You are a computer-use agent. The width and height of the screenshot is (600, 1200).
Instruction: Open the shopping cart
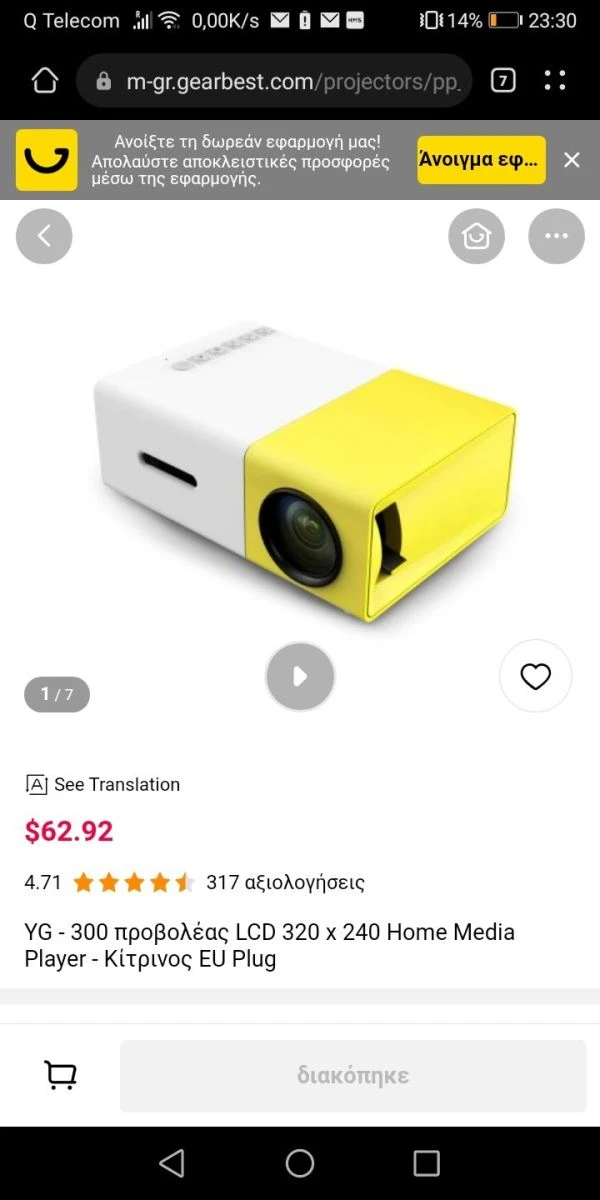point(61,1075)
